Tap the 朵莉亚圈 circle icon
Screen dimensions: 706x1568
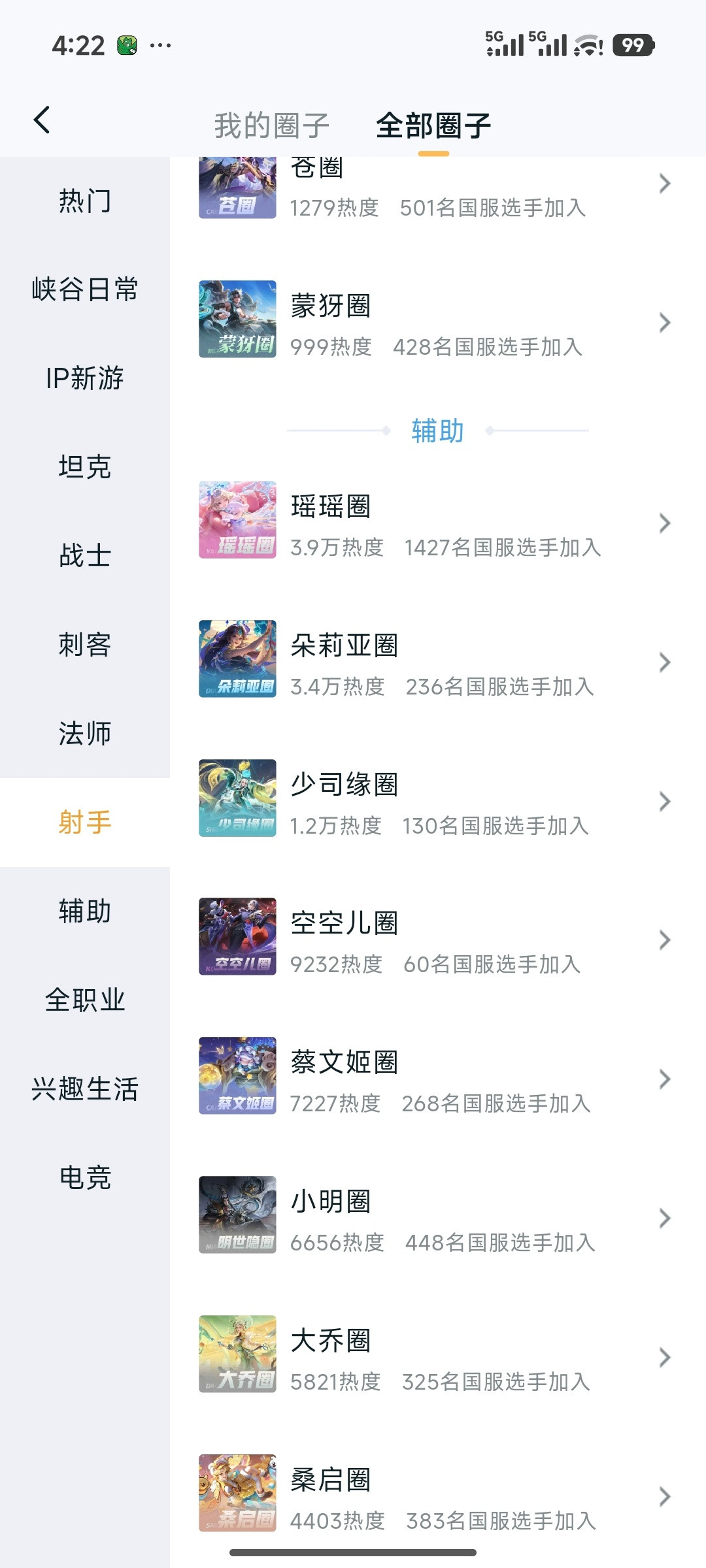237,659
